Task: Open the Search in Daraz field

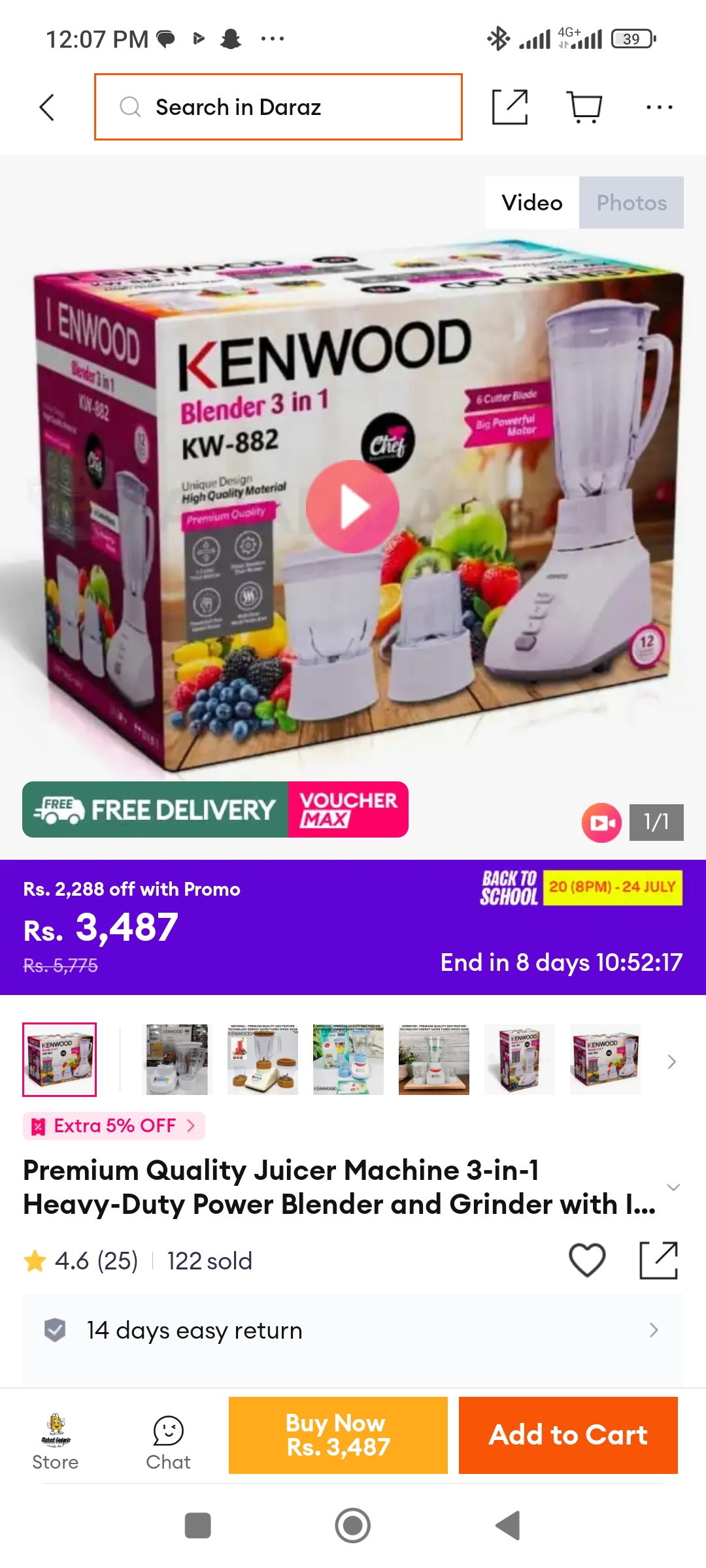Action: tap(278, 107)
